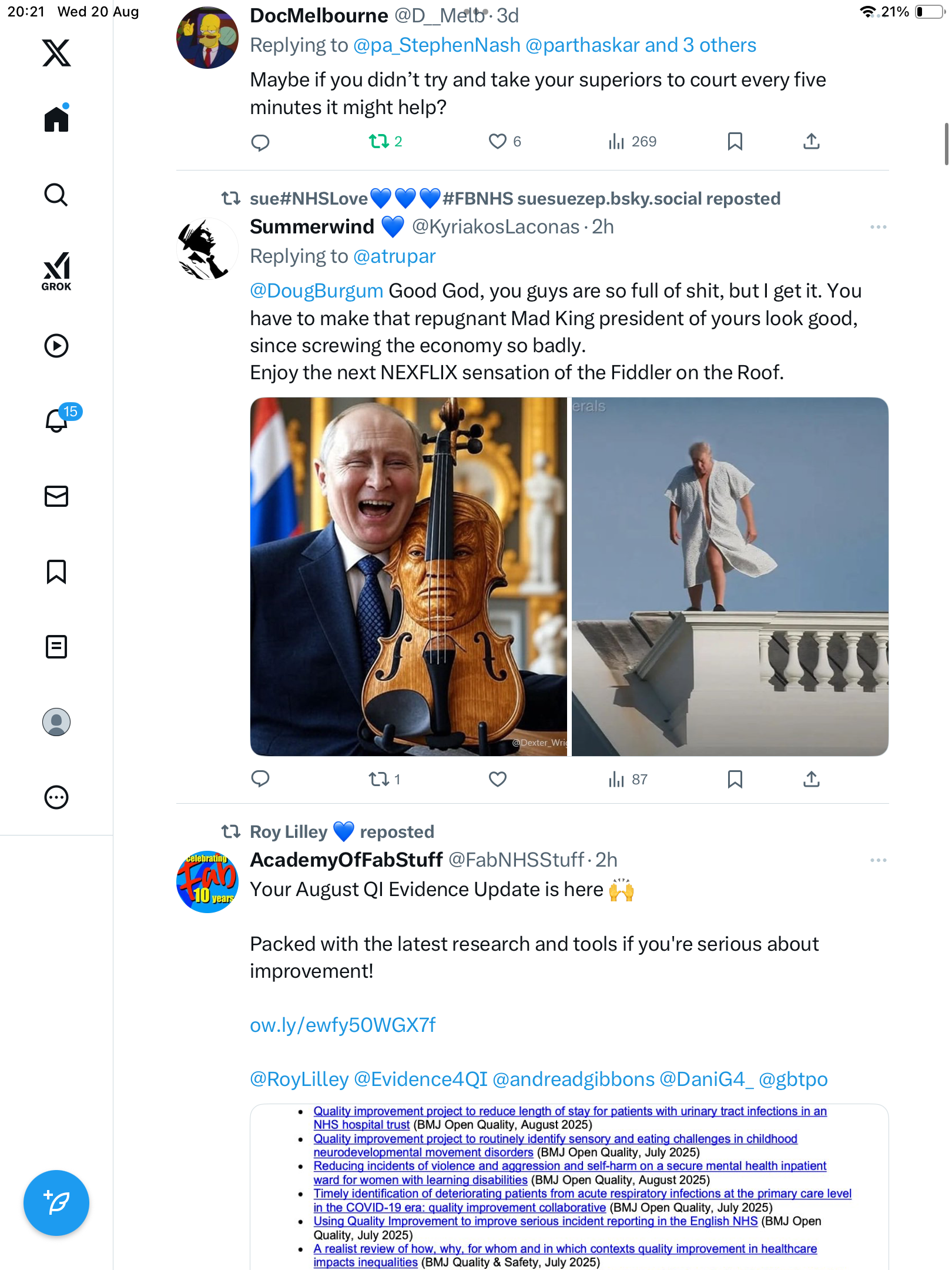Undo repost on DocMelbourne's reply
Screen dimensions: 952x1270
[x=379, y=141]
